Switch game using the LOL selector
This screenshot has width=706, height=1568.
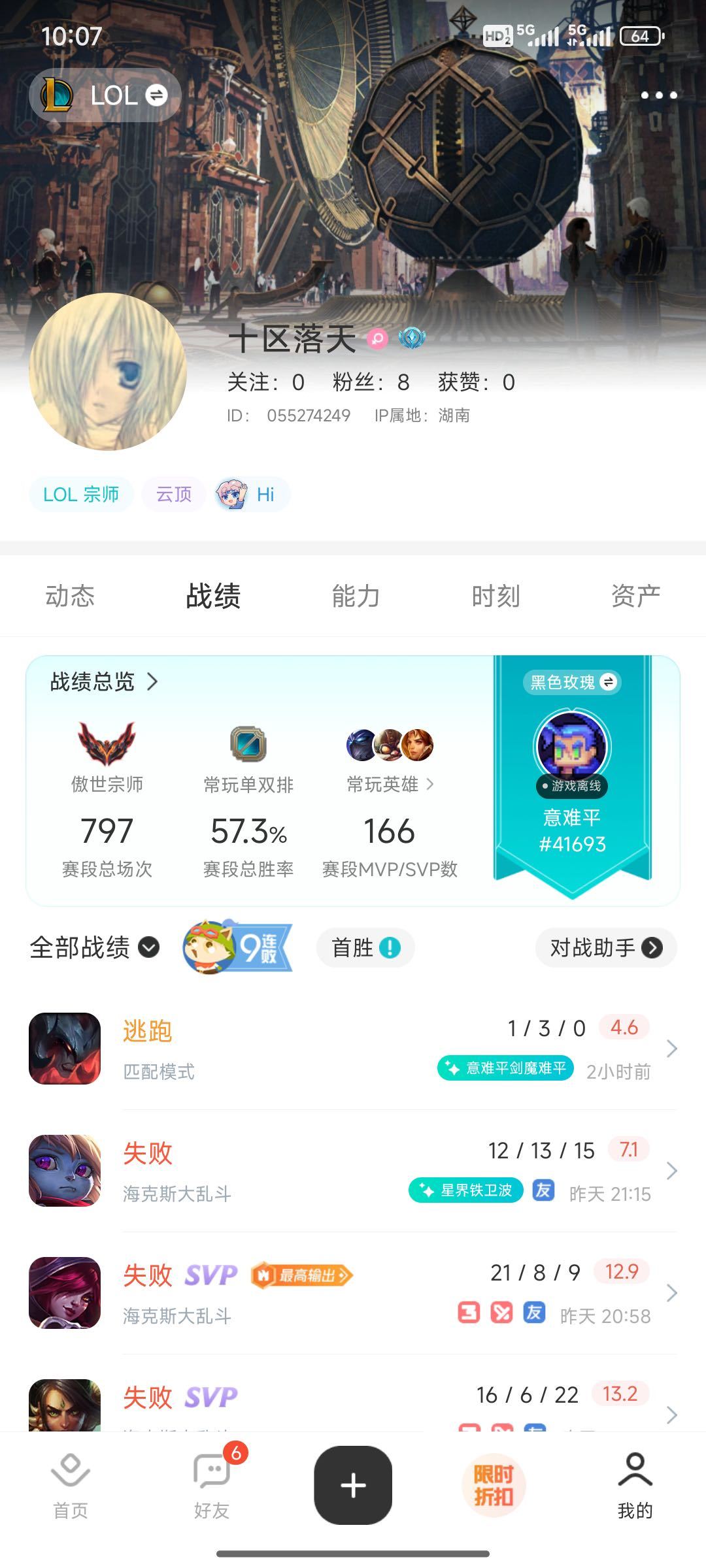pyautogui.click(x=105, y=95)
